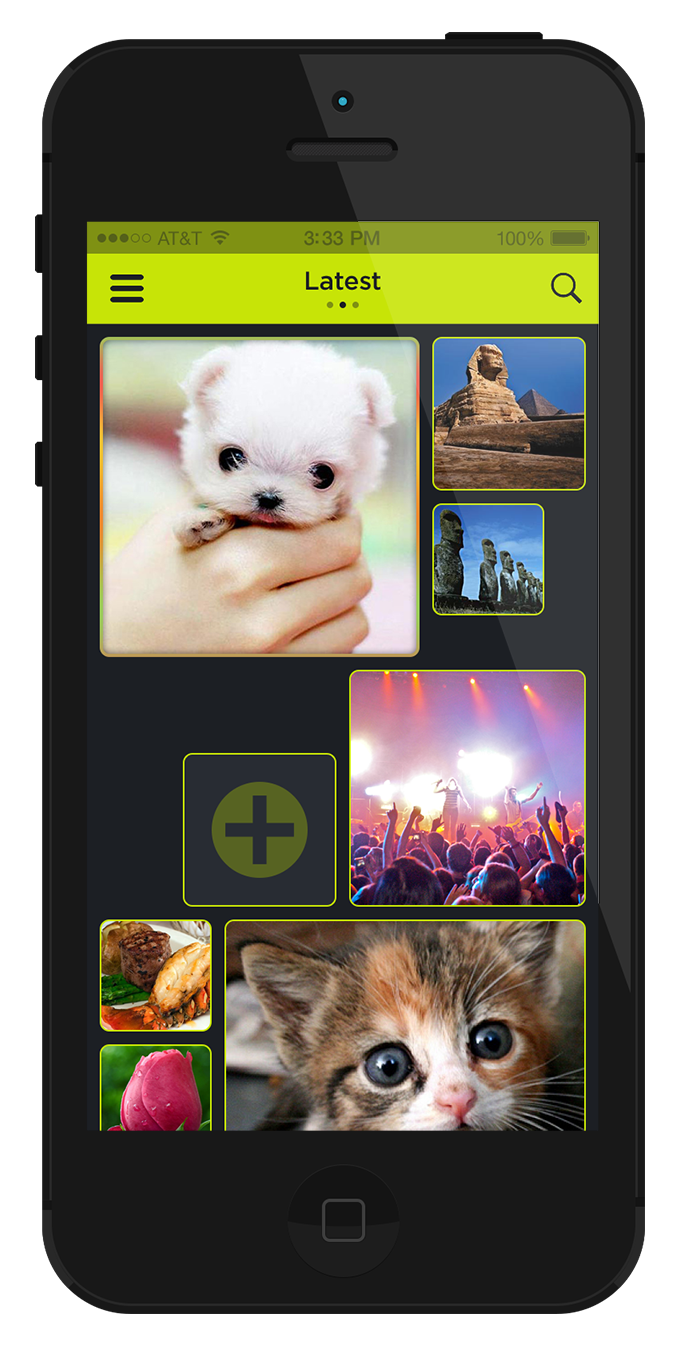Open the hamburger drawer menu
This screenshot has height=1346, width=680.
click(127, 288)
